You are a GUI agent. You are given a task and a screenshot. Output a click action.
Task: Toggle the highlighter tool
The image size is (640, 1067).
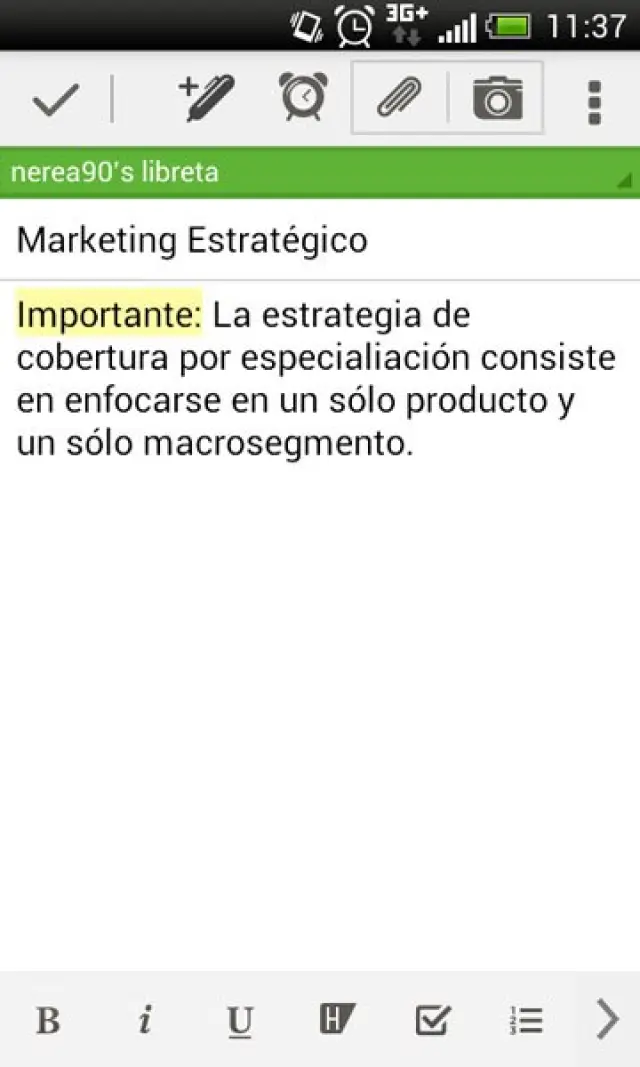(x=337, y=1019)
